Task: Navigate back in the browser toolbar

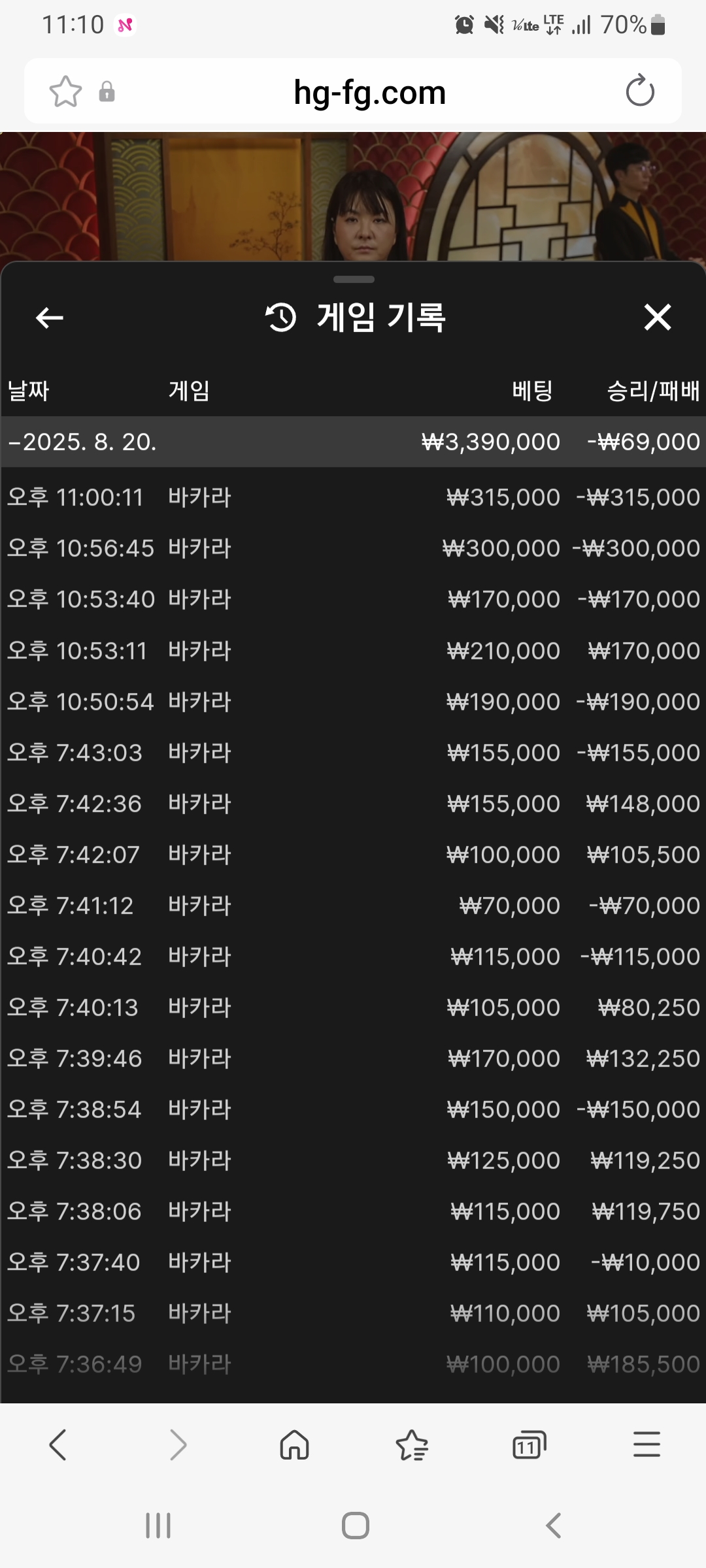Action: click(x=58, y=1445)
